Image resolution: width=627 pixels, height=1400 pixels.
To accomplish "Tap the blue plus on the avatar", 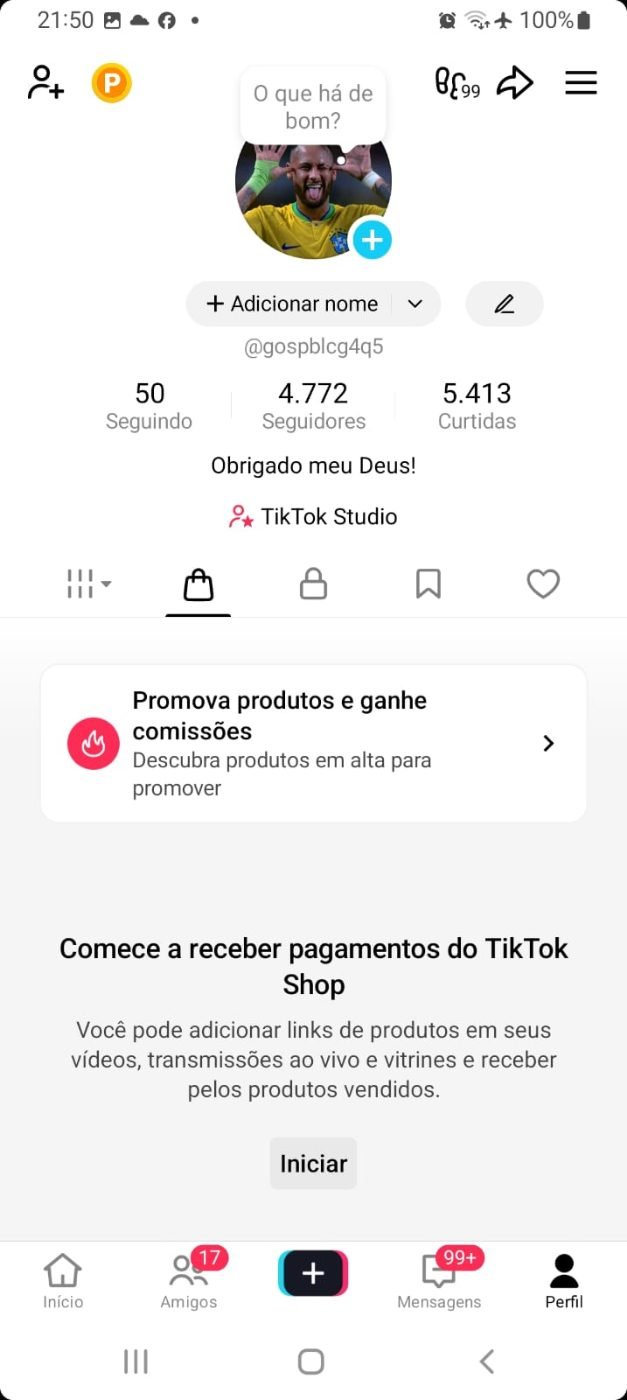I will click(x=372, y=240).
